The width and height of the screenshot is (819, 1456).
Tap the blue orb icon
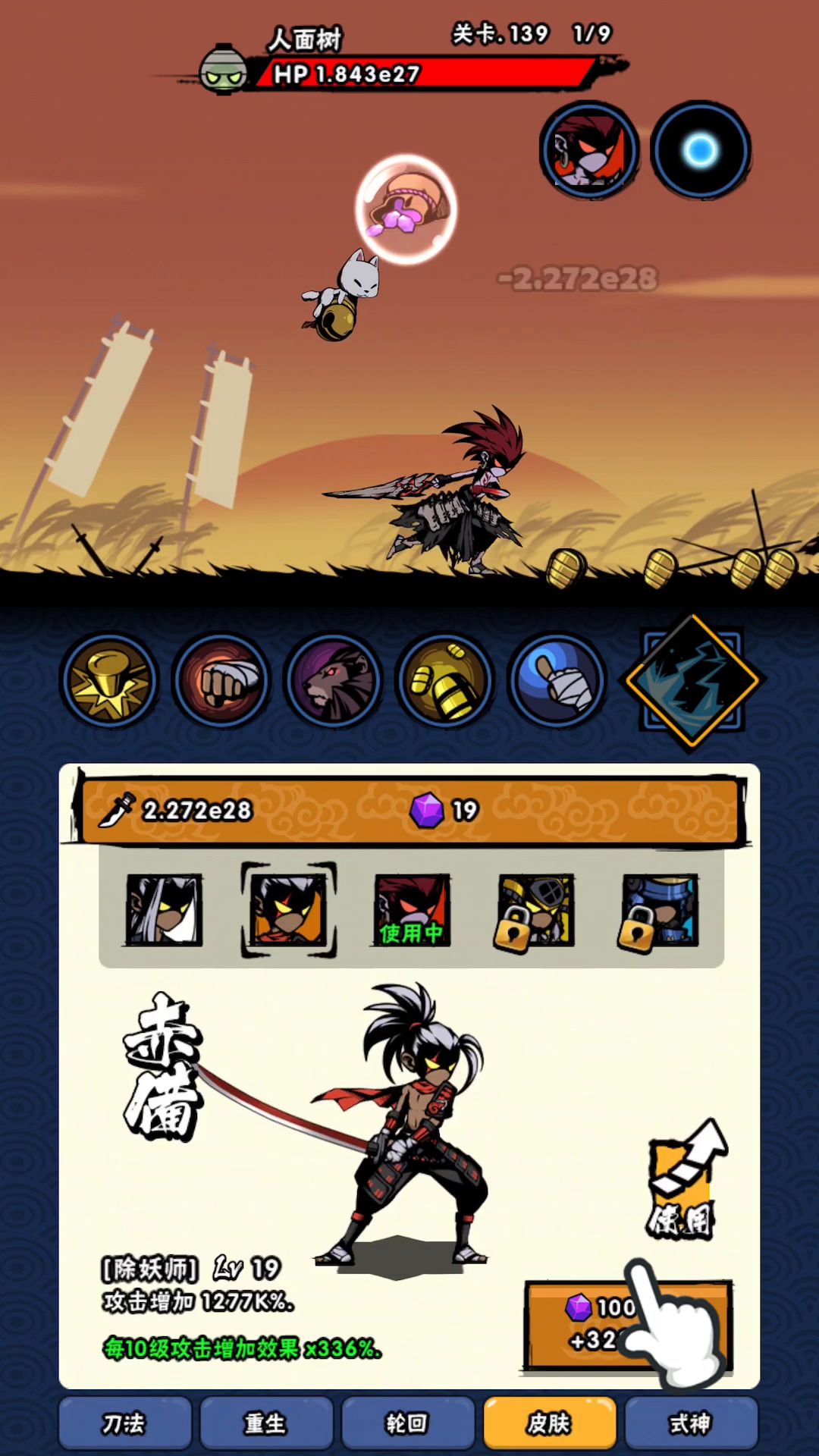click(701, 150)
